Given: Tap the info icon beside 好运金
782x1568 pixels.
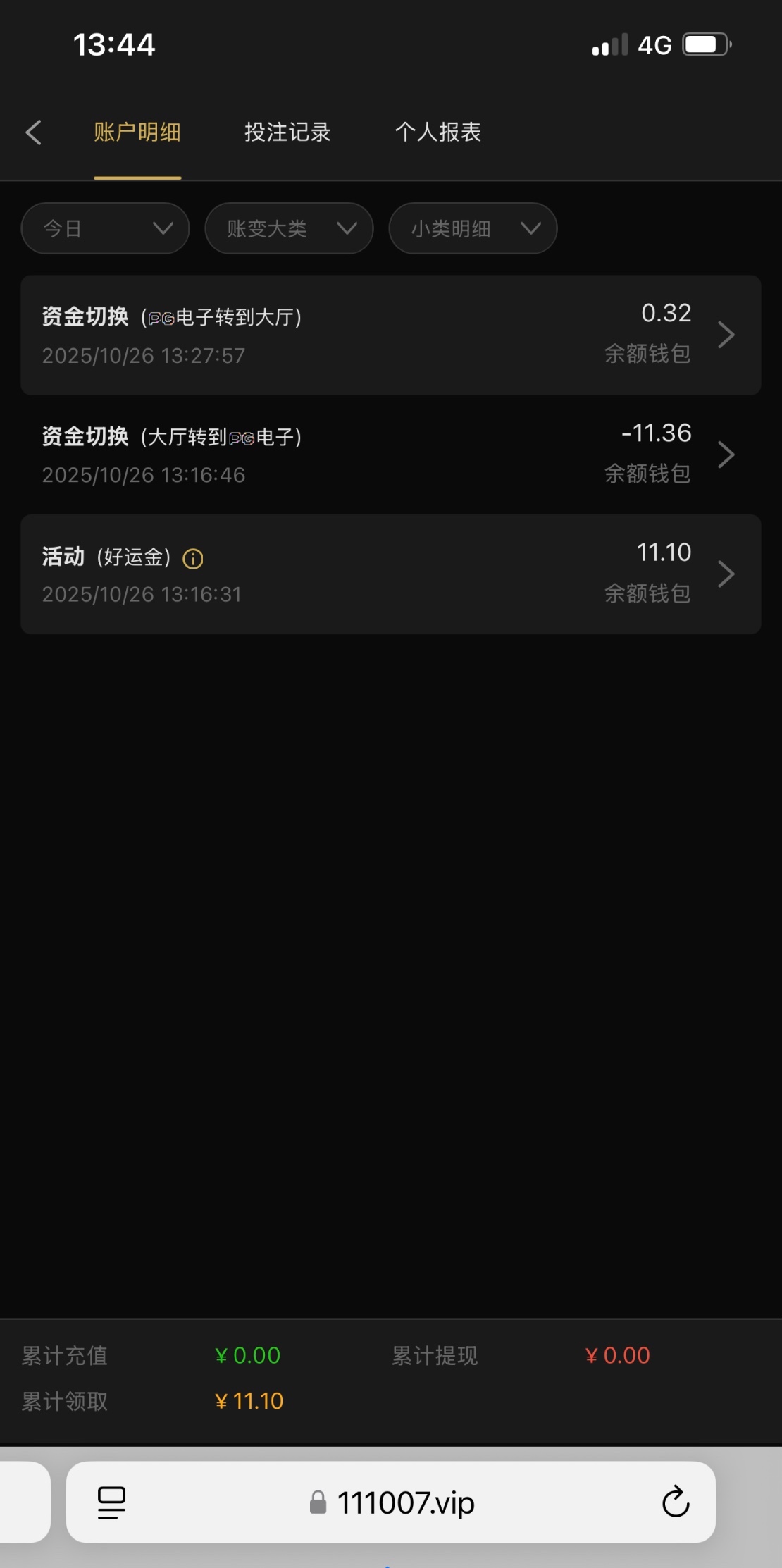Looking at the screenshot, I should (193, 559).
